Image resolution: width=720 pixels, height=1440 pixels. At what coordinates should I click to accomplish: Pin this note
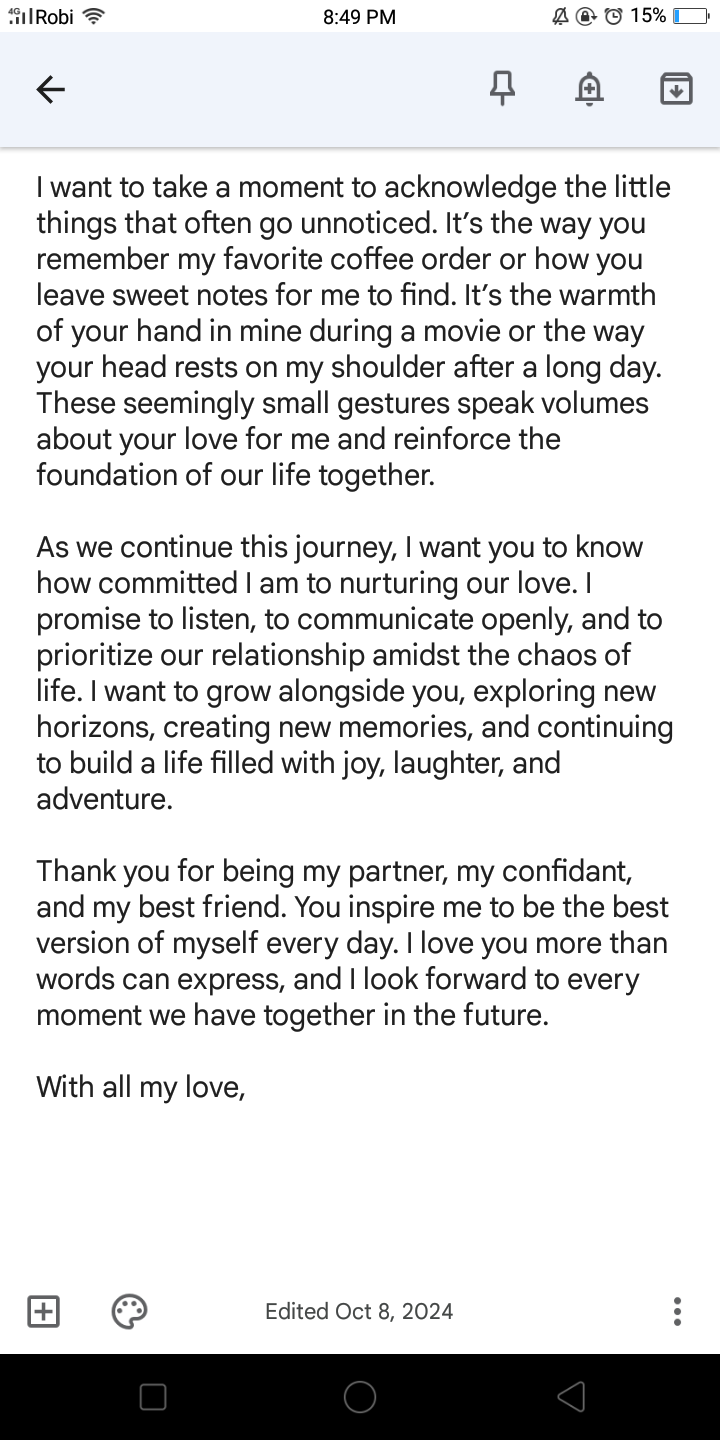point(502,89)
